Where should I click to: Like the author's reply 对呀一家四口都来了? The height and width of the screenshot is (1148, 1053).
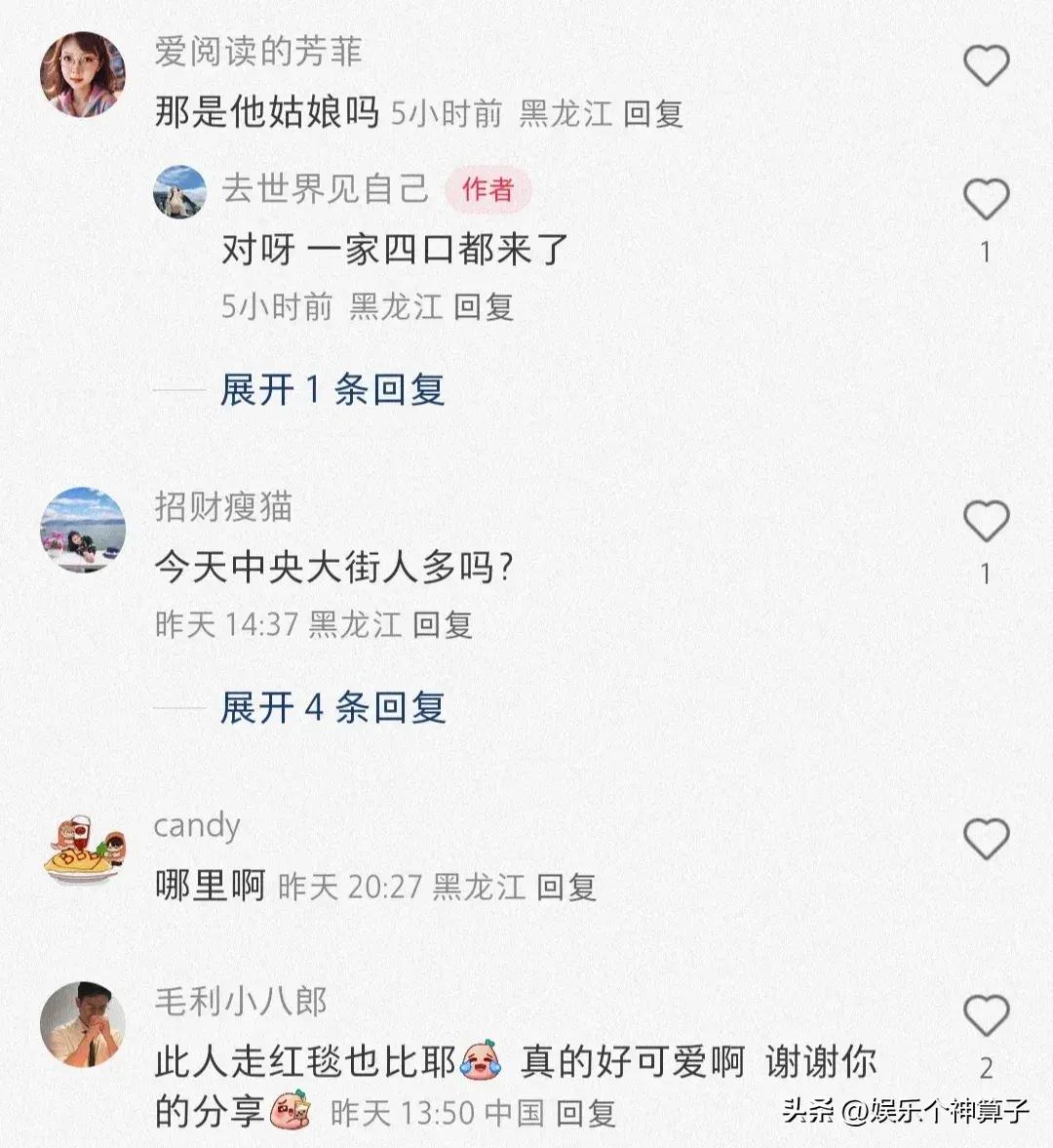986,200
